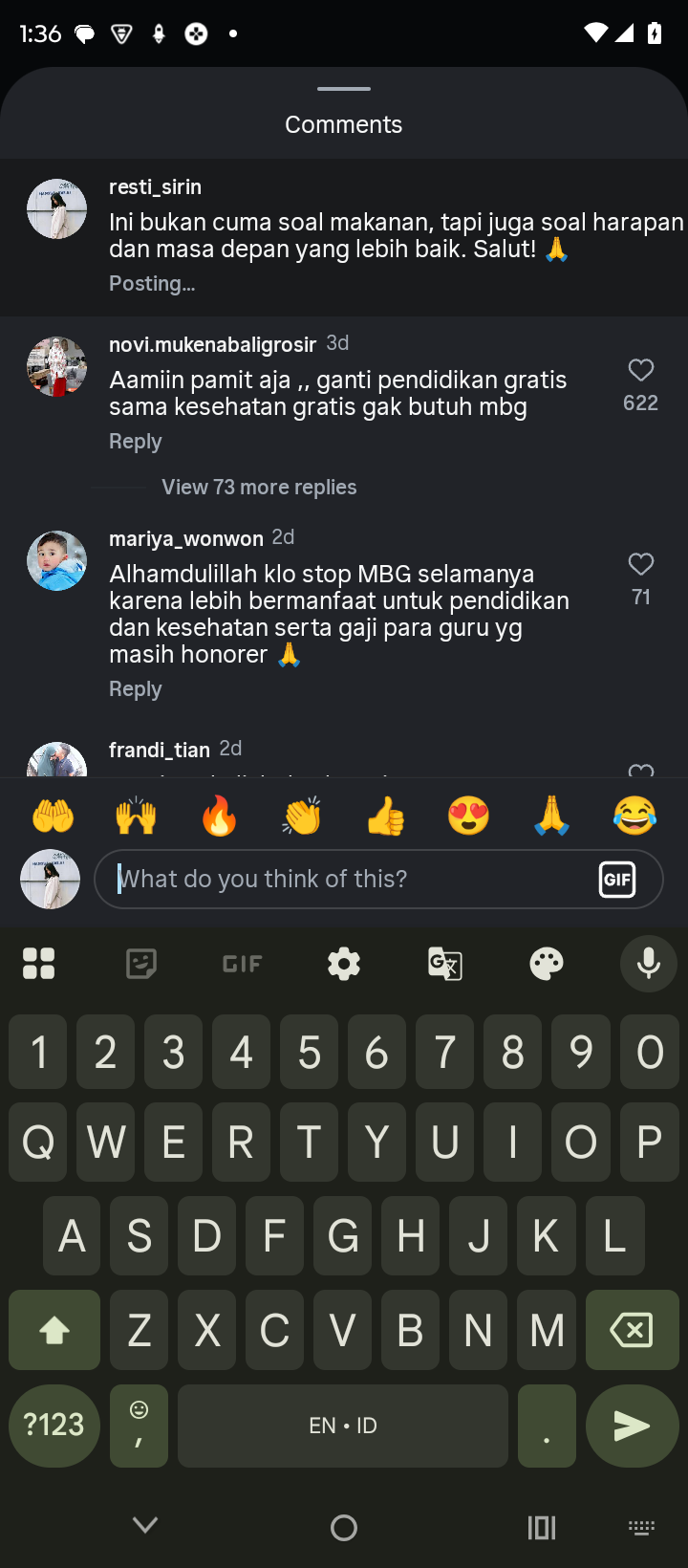
Task: Open the GIF picker in comment box
Action: point(617,879)
